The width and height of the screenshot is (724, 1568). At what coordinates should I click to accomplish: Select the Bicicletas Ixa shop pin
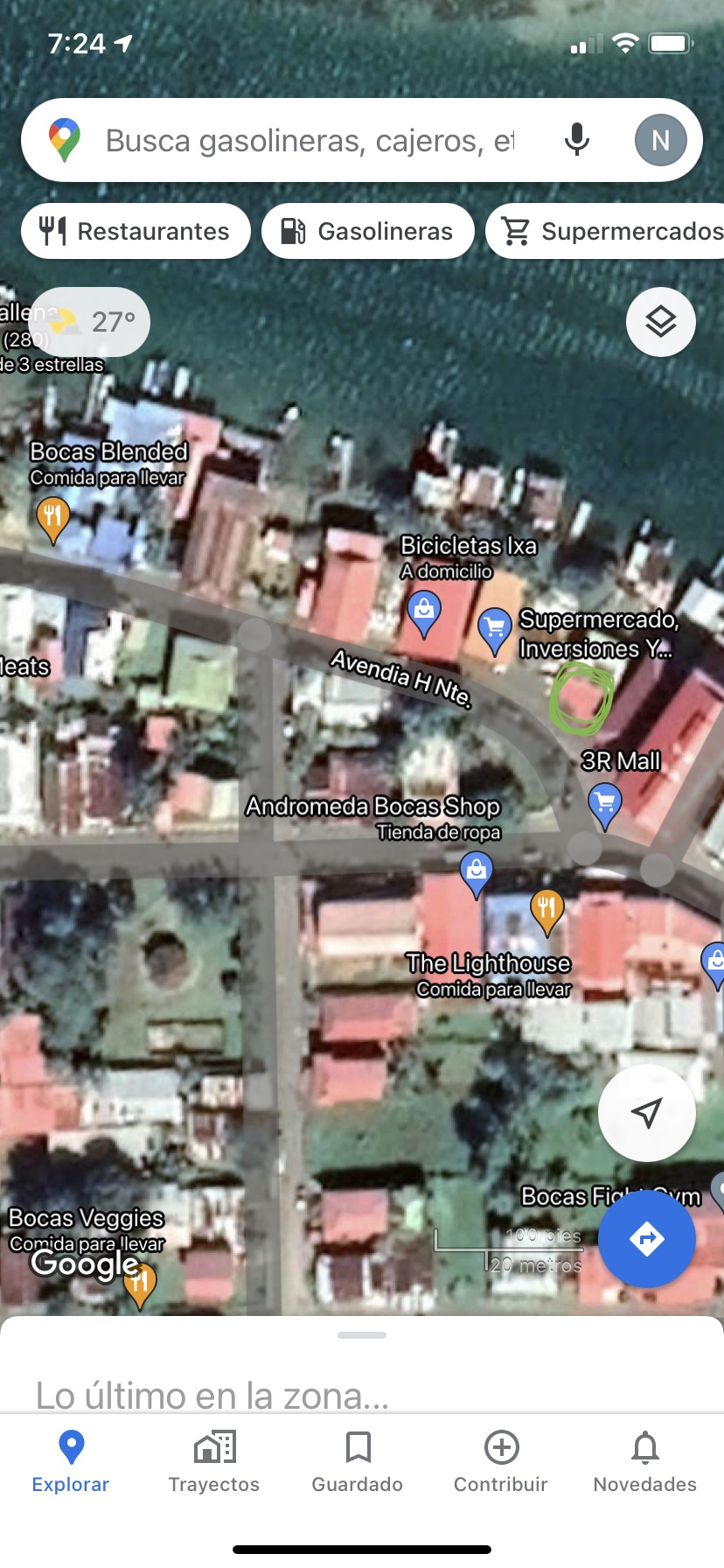424,612
